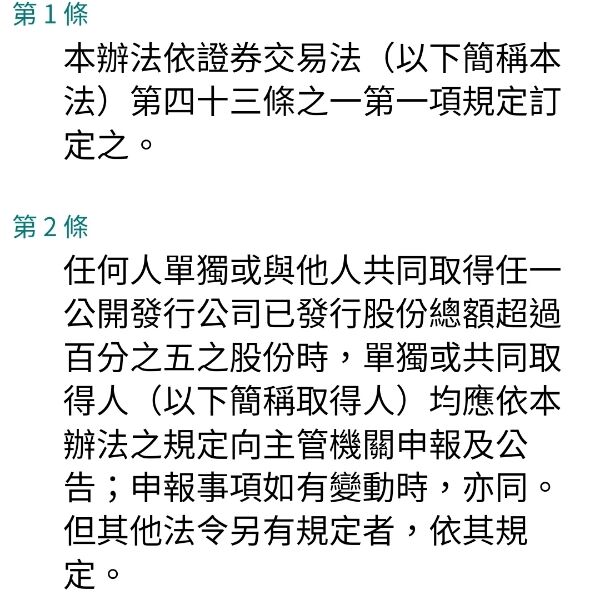The width and height of the screenshot is (600, 600).
Task: Open the 第 1 條 article link
Action: (x=50, y=15)
